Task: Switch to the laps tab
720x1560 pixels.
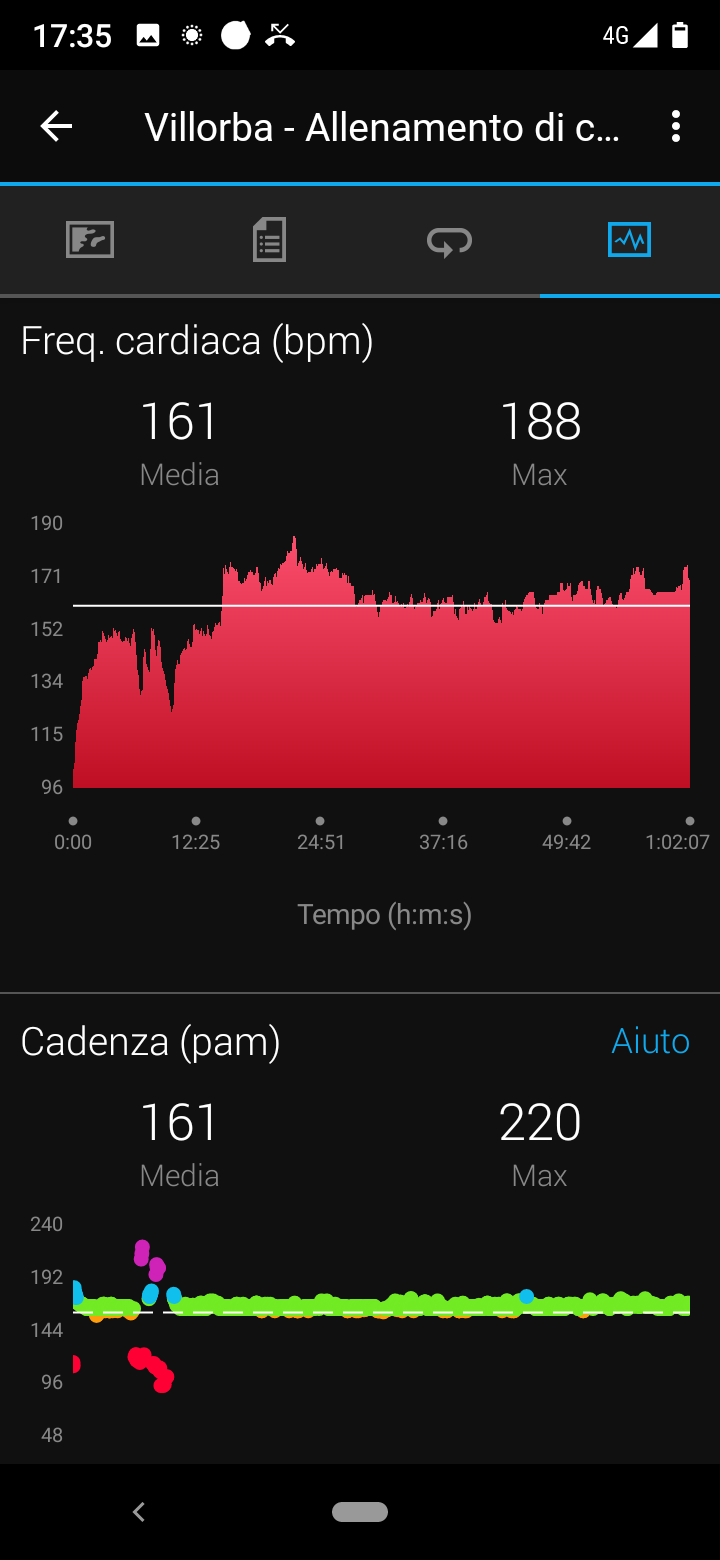Action: (x=449, y=240)
